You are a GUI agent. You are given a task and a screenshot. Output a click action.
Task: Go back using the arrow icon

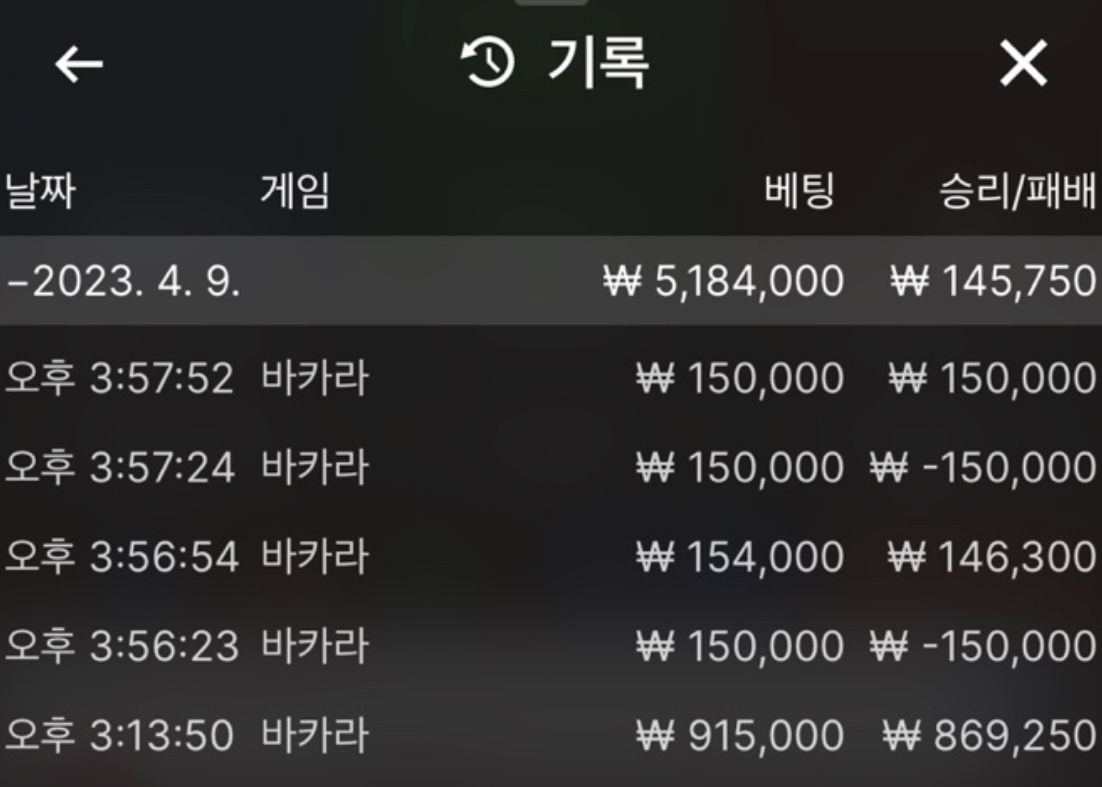coord(79,65)
